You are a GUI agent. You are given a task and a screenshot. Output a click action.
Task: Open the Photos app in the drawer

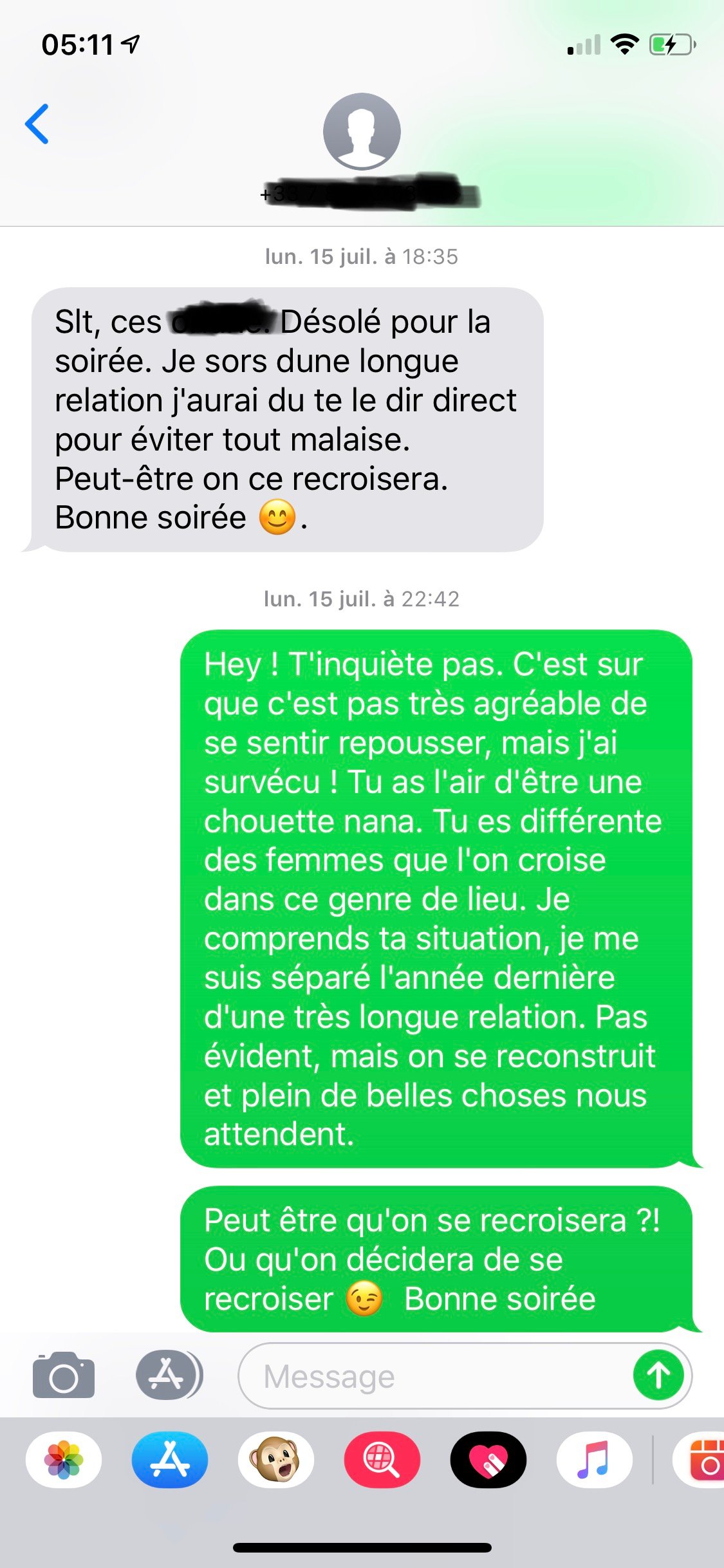click(64, 1460)
